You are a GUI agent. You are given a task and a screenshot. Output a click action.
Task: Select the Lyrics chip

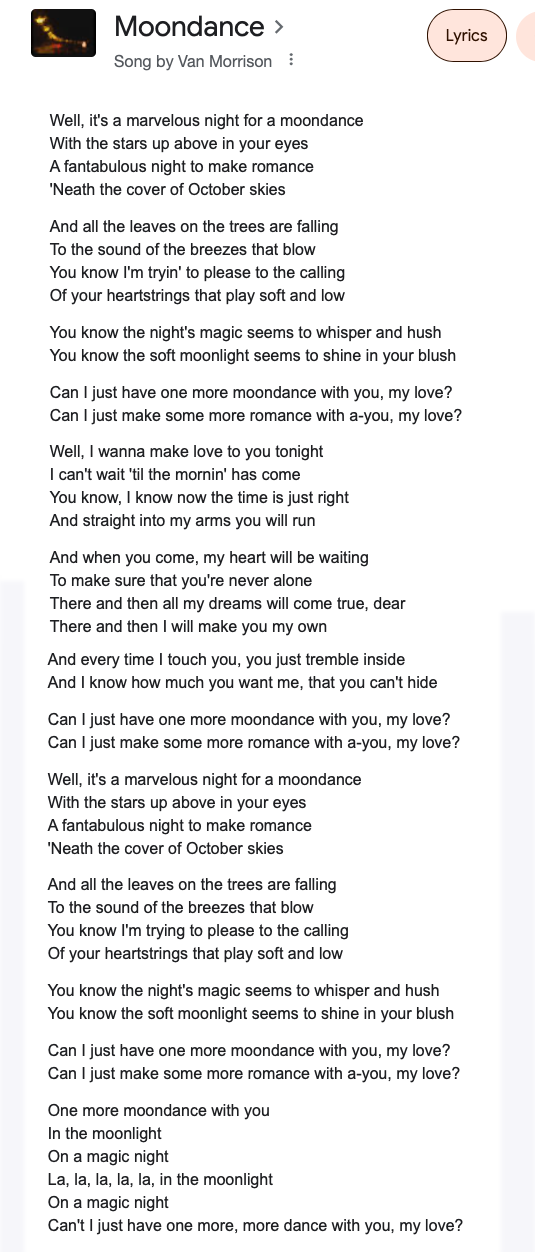click(466, 36)
